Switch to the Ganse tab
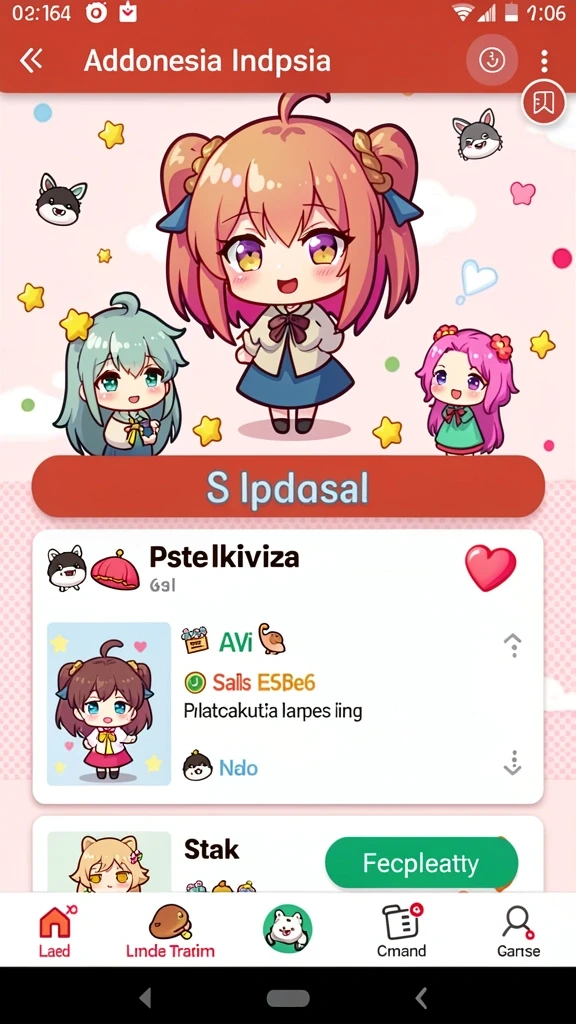The height and width of the screenshot is (1024, 576). [x=519, y=930]
